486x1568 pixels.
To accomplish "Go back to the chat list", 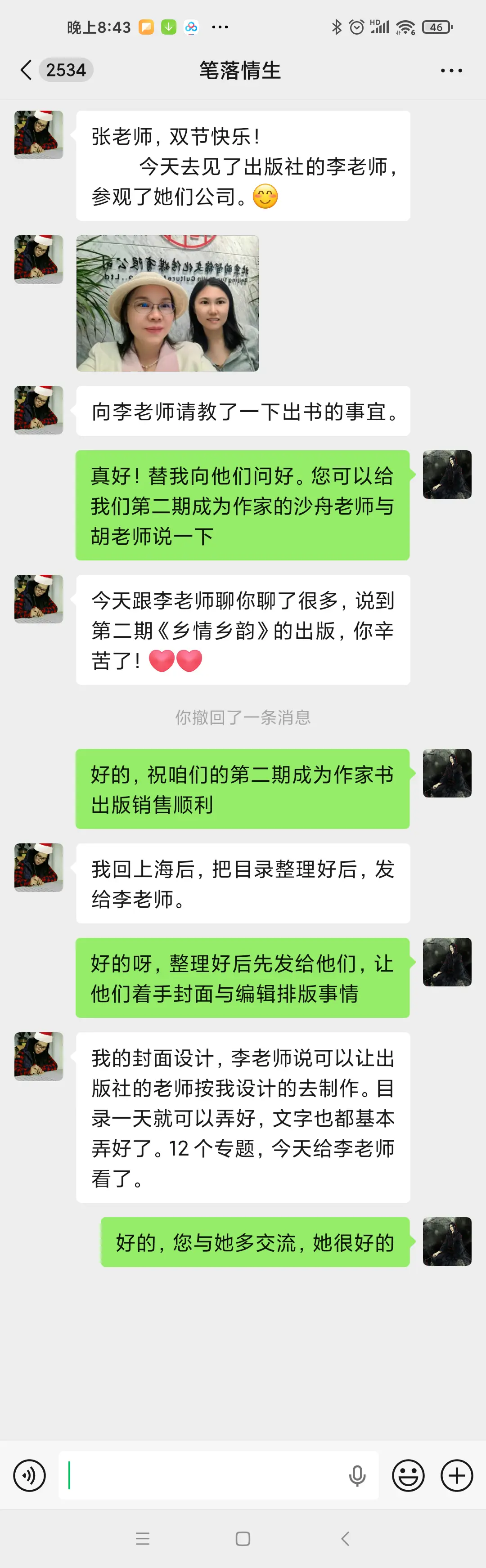I will (x=26, y=70).
